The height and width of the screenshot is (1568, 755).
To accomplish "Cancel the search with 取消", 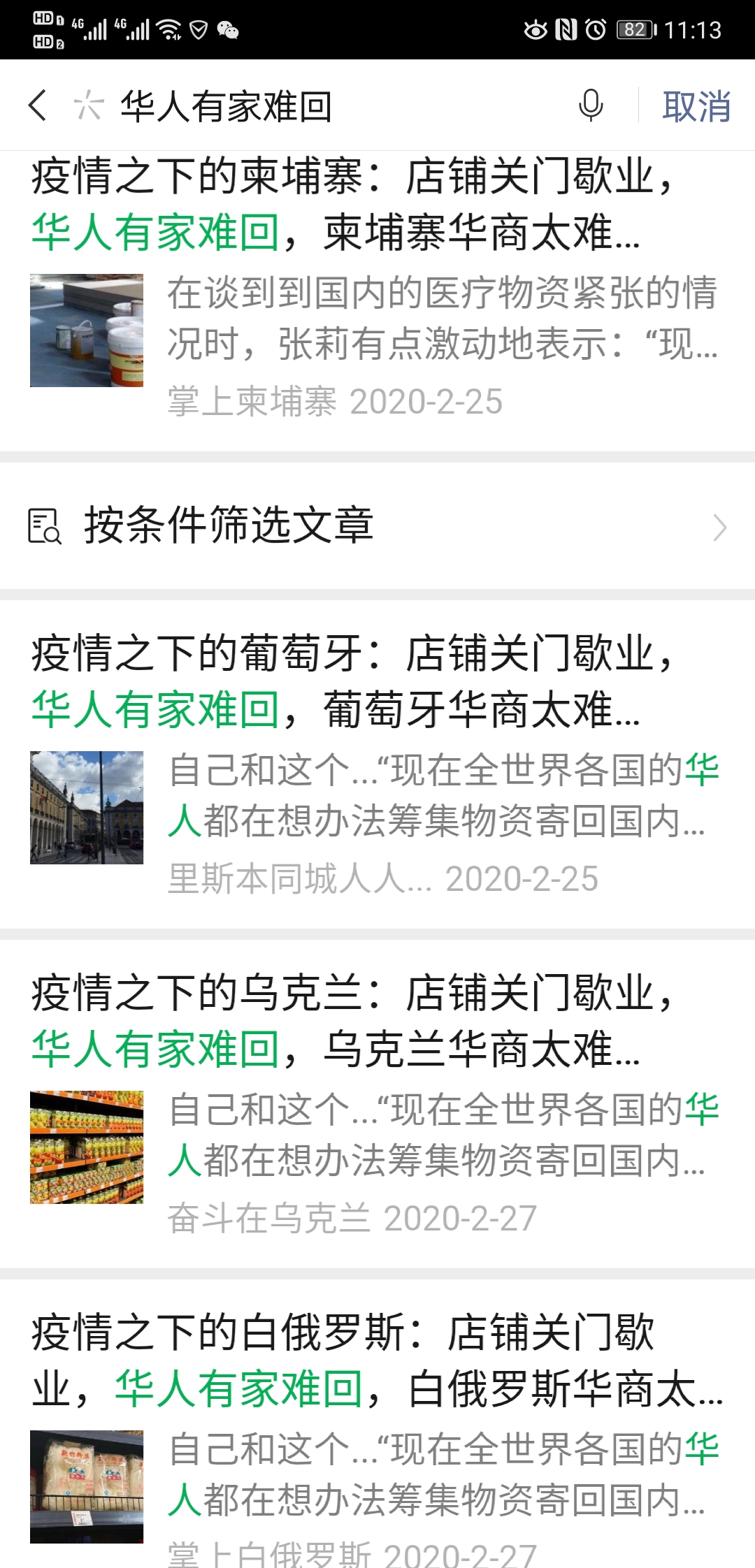I will point(696,106).
